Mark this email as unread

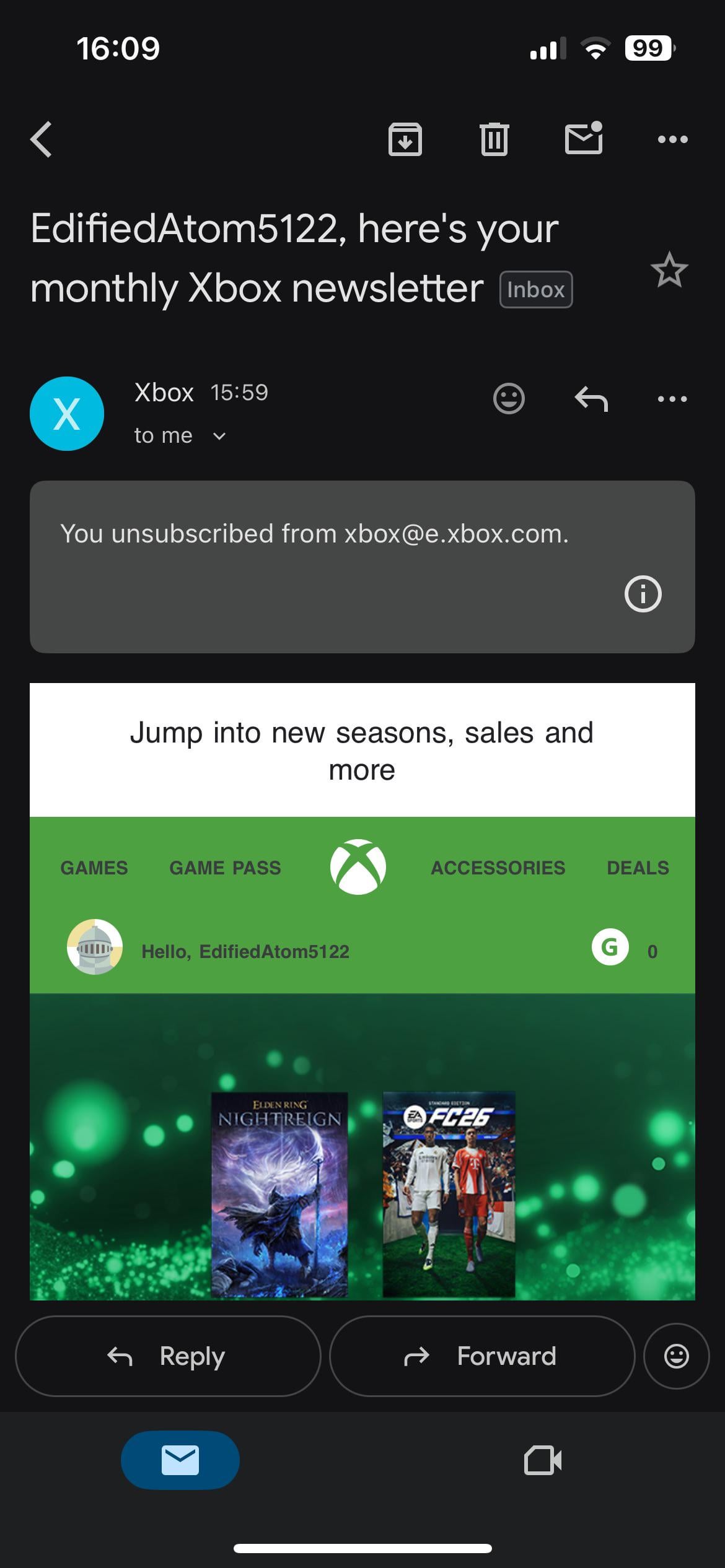click(x=583, y=138)
